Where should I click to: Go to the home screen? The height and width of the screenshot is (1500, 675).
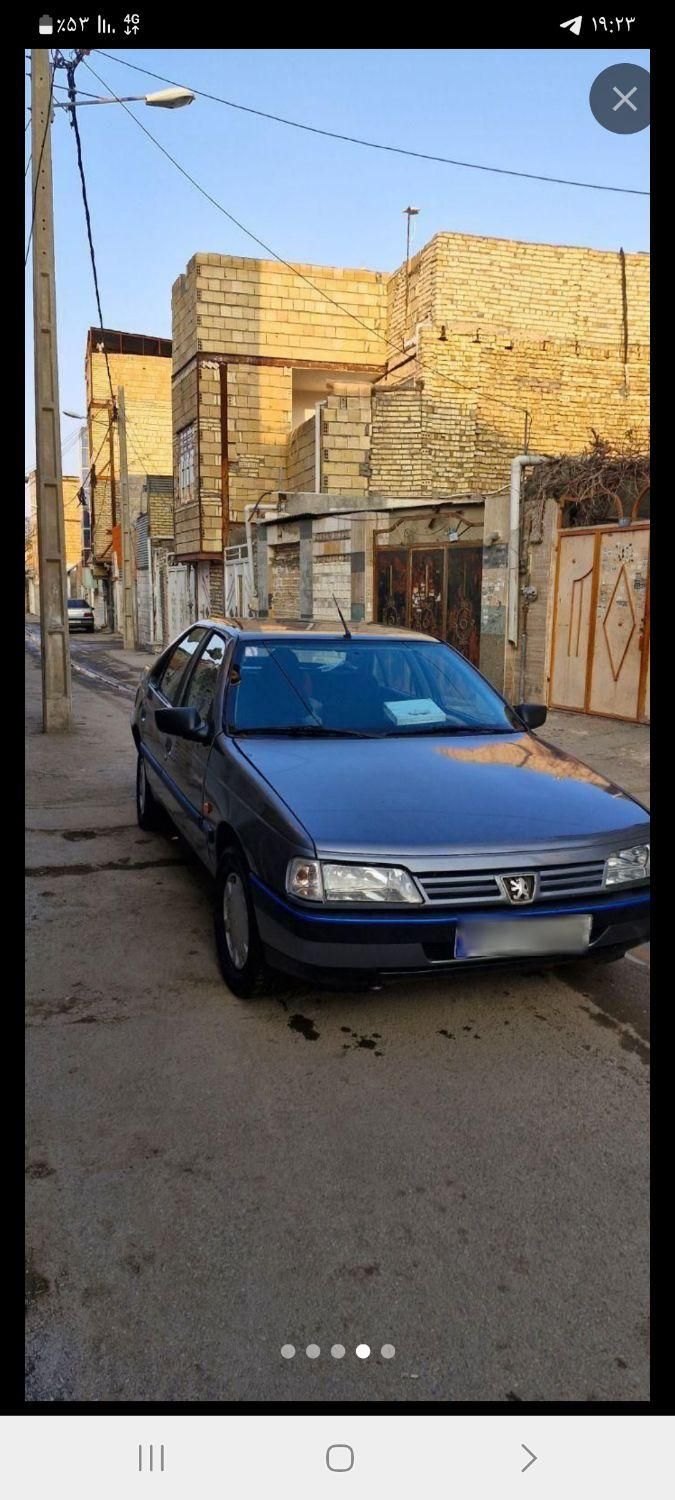[x=340, y=1458]
